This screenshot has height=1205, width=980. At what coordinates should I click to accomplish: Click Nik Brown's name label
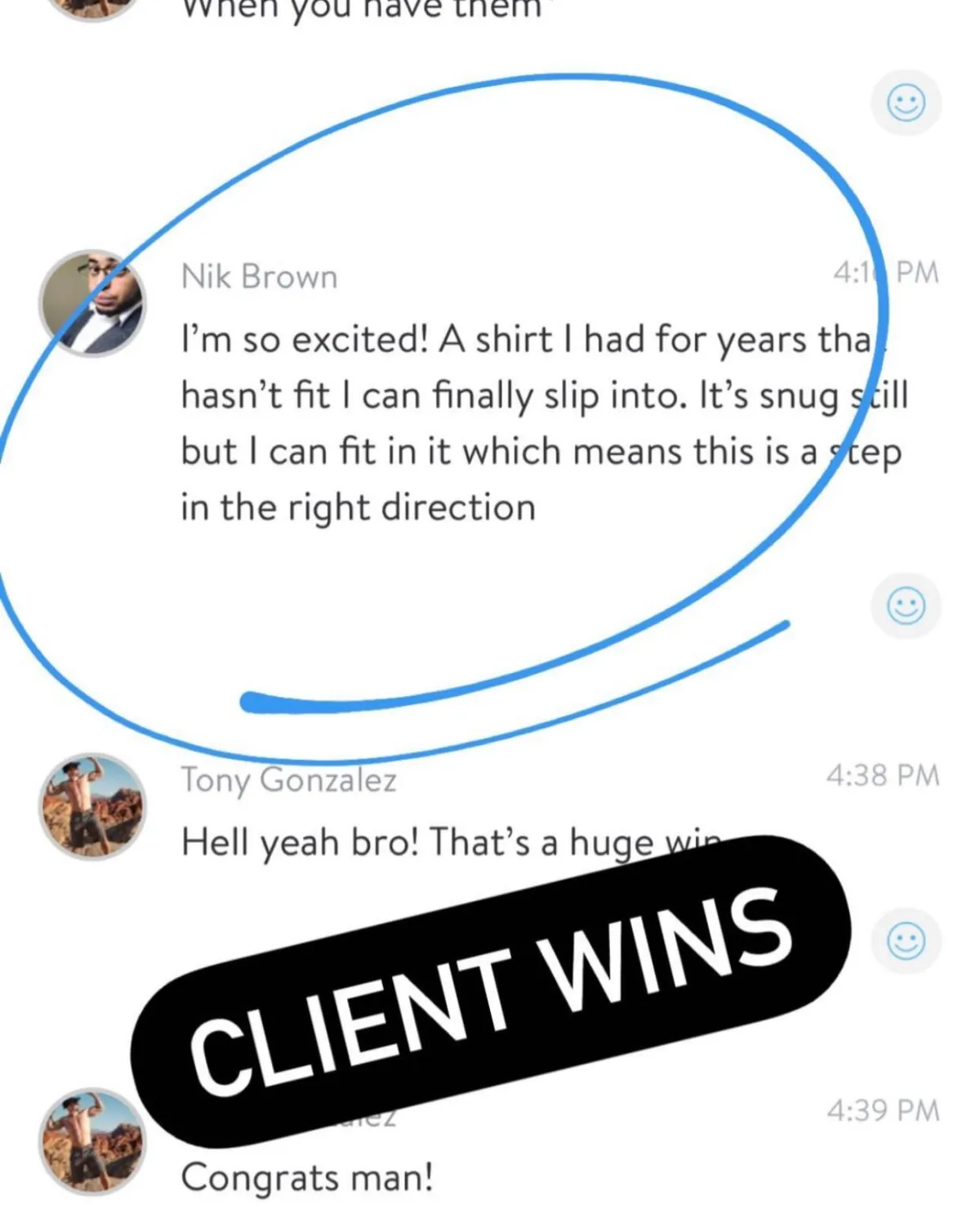258,276
